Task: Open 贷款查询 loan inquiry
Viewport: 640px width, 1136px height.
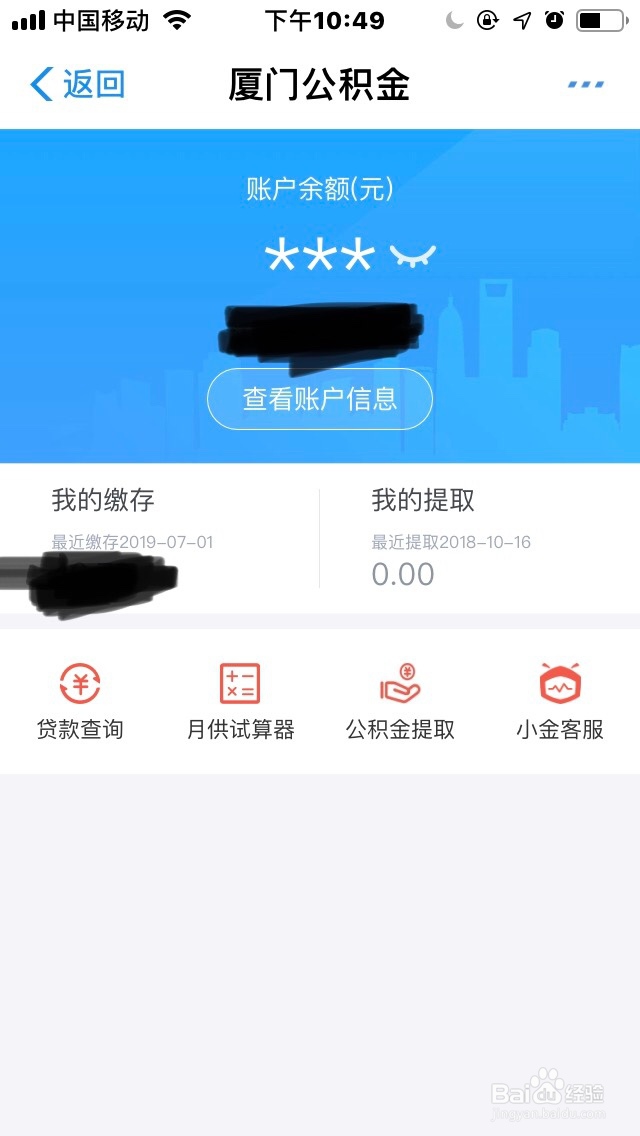Action: 80,702
